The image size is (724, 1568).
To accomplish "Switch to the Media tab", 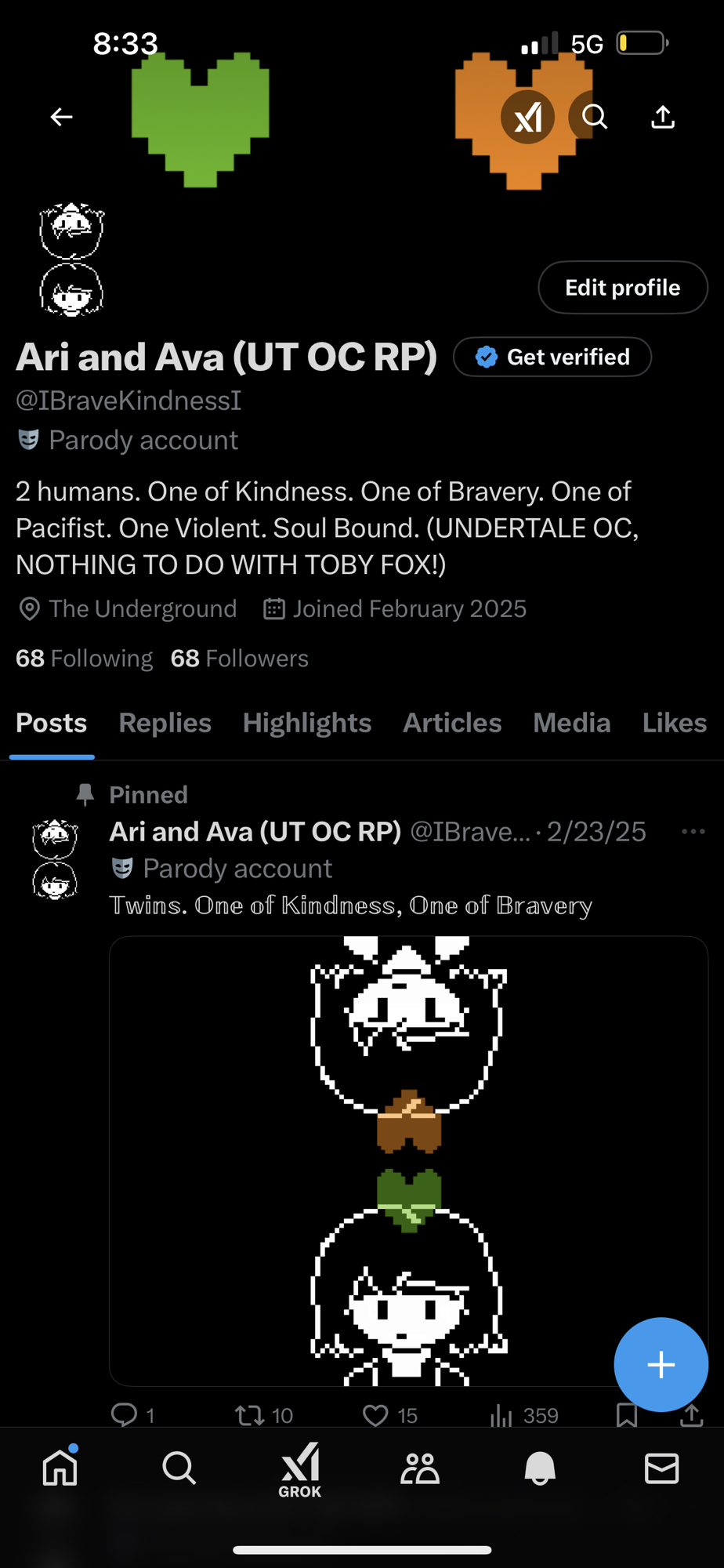I will (571, 723).
